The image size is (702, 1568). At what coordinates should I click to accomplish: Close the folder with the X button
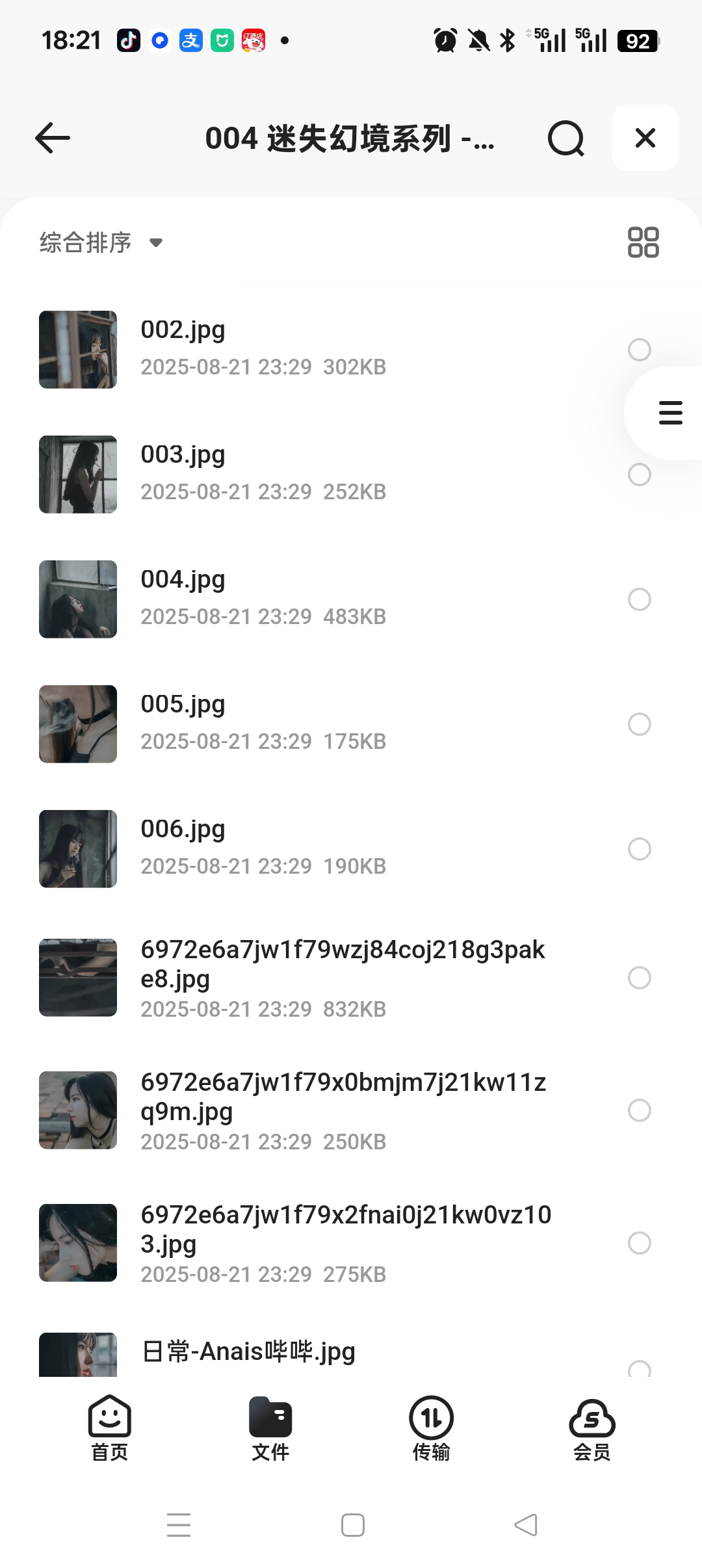point(645,138)
